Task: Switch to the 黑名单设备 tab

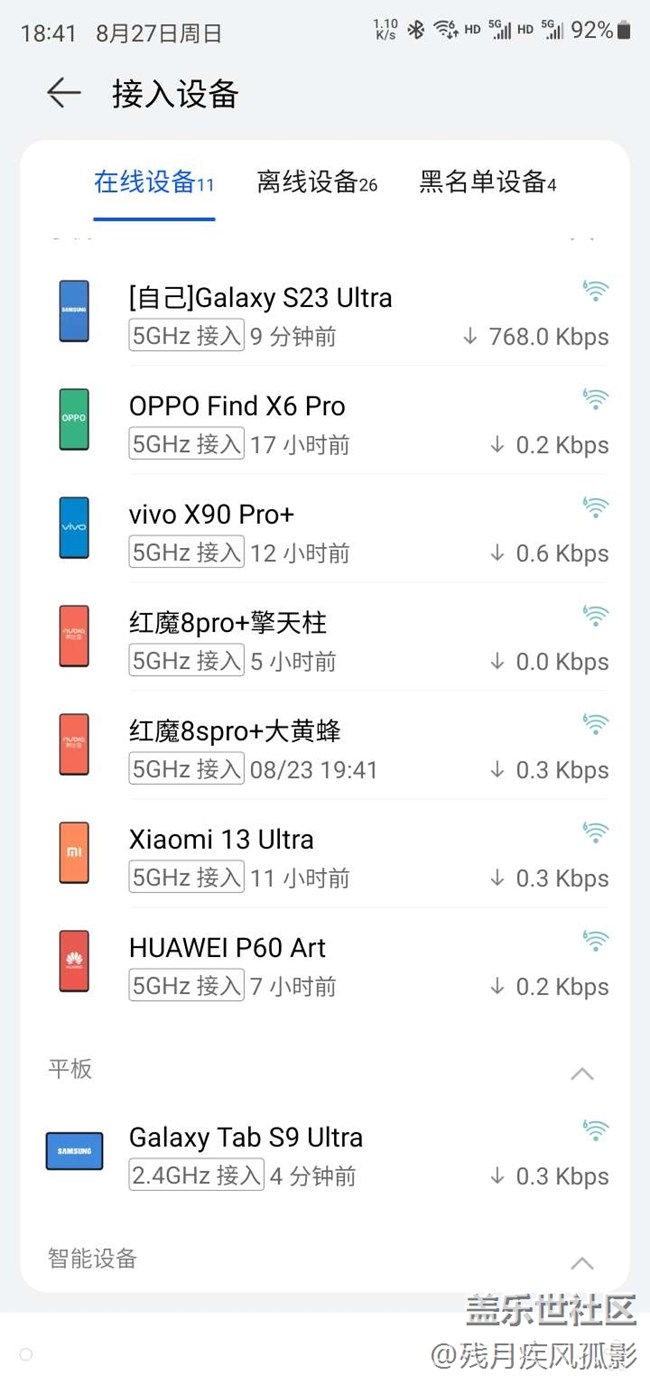Action: click(x=487, y=182)
